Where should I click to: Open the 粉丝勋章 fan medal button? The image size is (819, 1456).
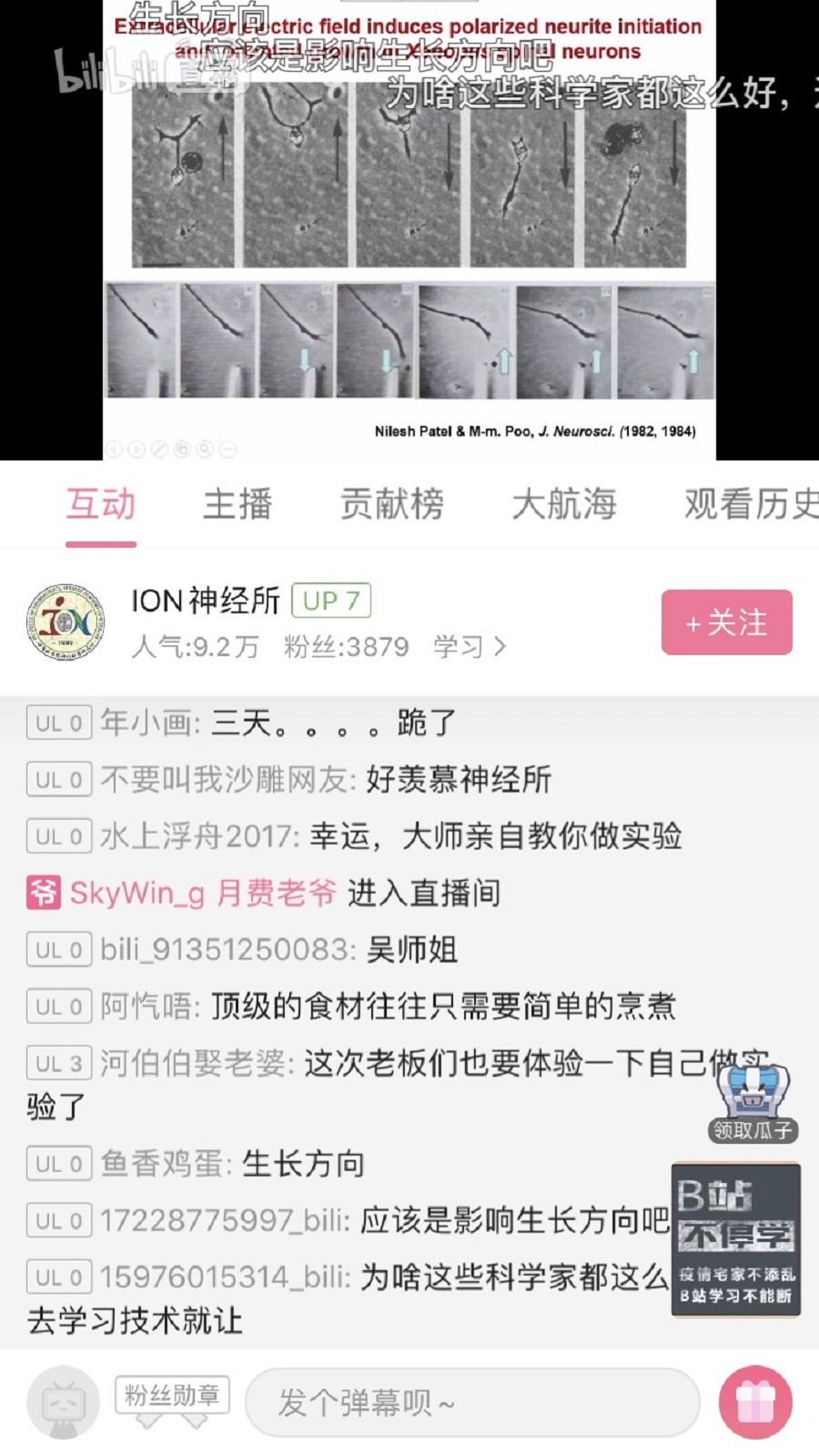tap(172, 1396)
